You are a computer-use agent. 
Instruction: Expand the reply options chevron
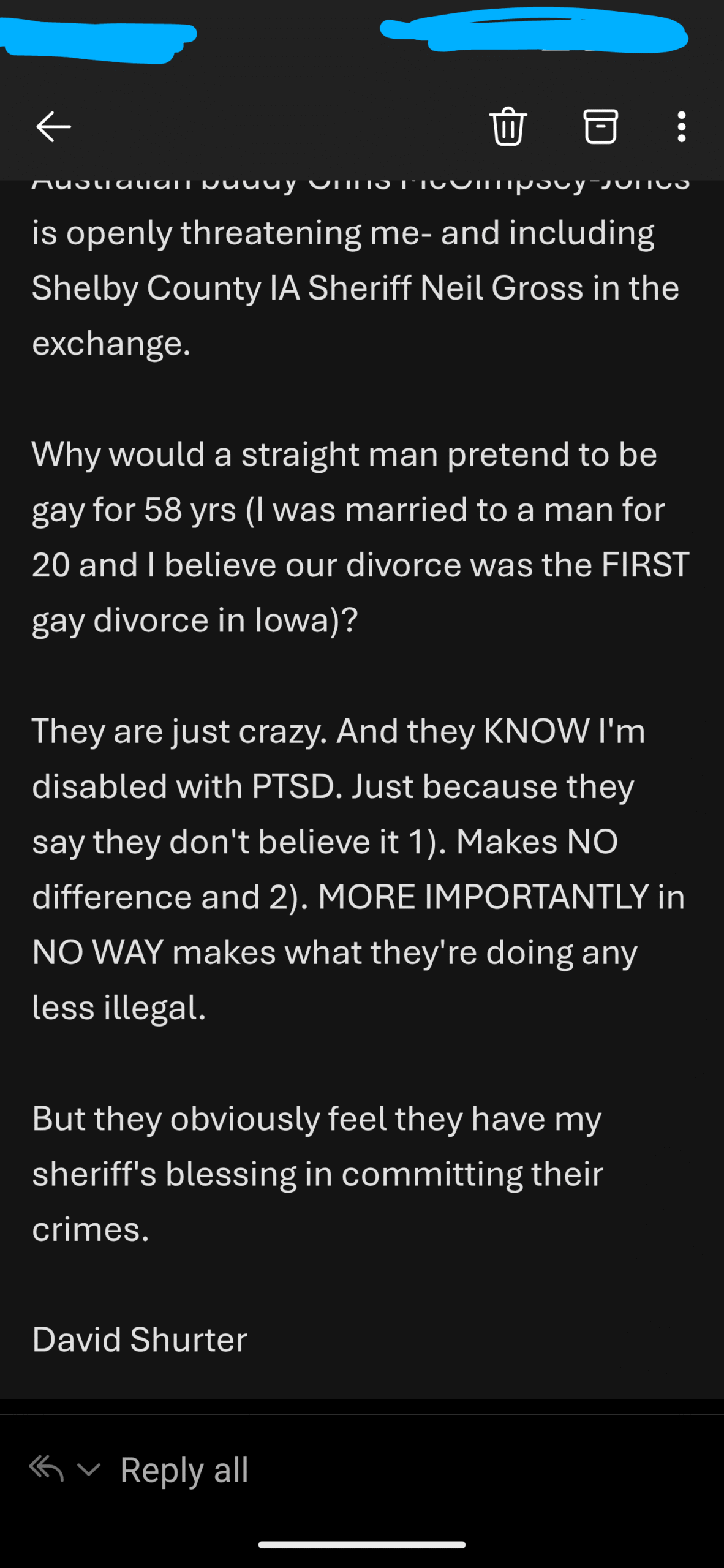(89, 1470)
